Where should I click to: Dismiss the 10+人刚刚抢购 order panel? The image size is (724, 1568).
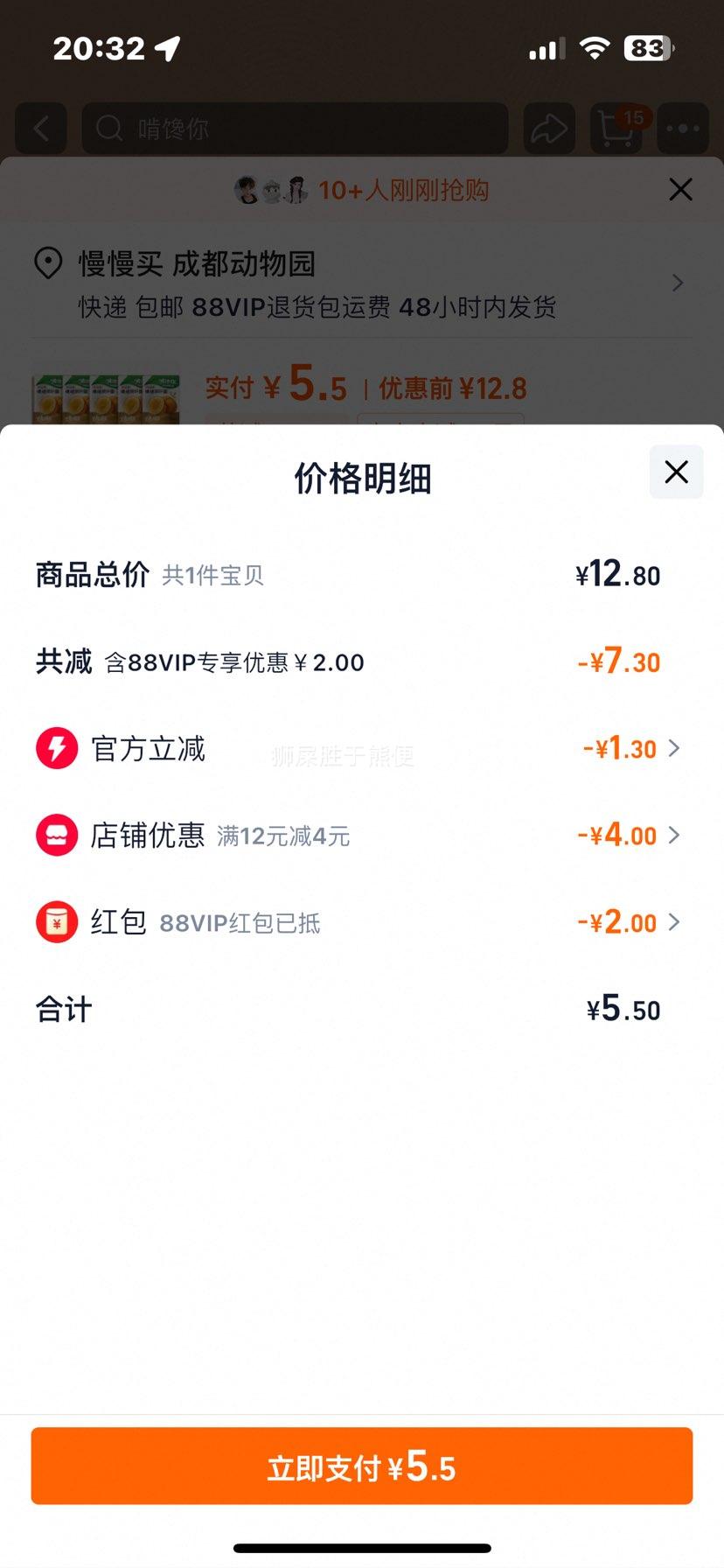click(680, 190)
